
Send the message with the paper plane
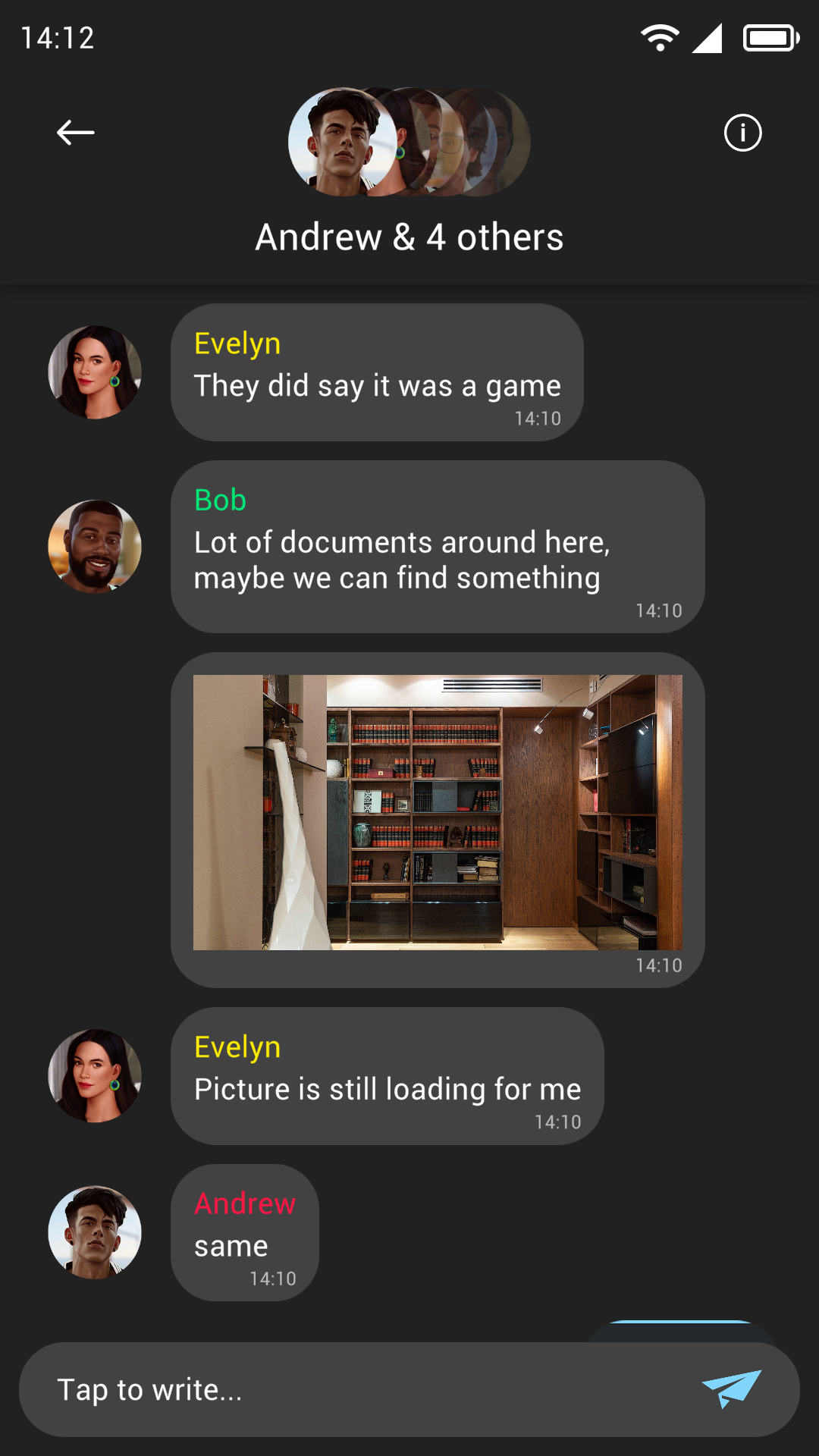coord(731,1389)
